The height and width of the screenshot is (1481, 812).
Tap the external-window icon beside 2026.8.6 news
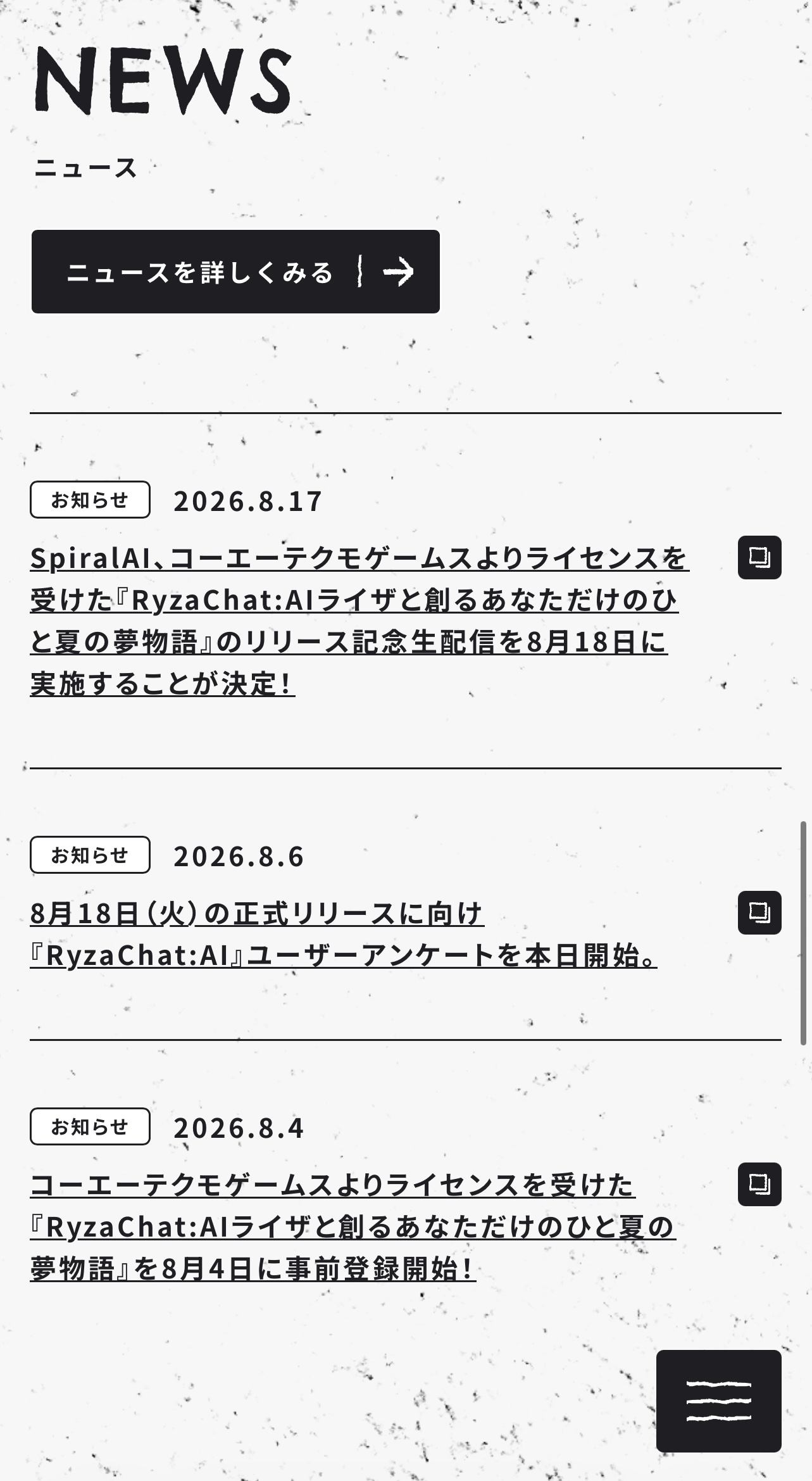(x=759, y=912)
